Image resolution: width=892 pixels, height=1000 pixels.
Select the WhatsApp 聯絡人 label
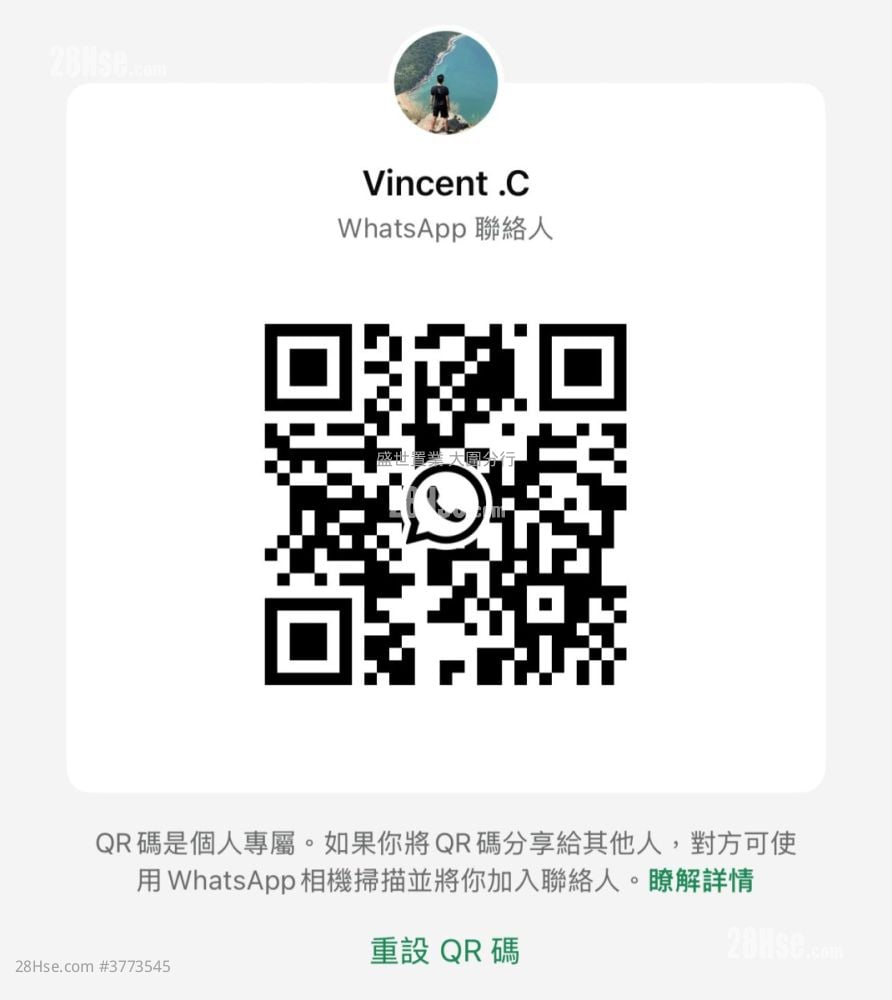(x=445, y=229)
